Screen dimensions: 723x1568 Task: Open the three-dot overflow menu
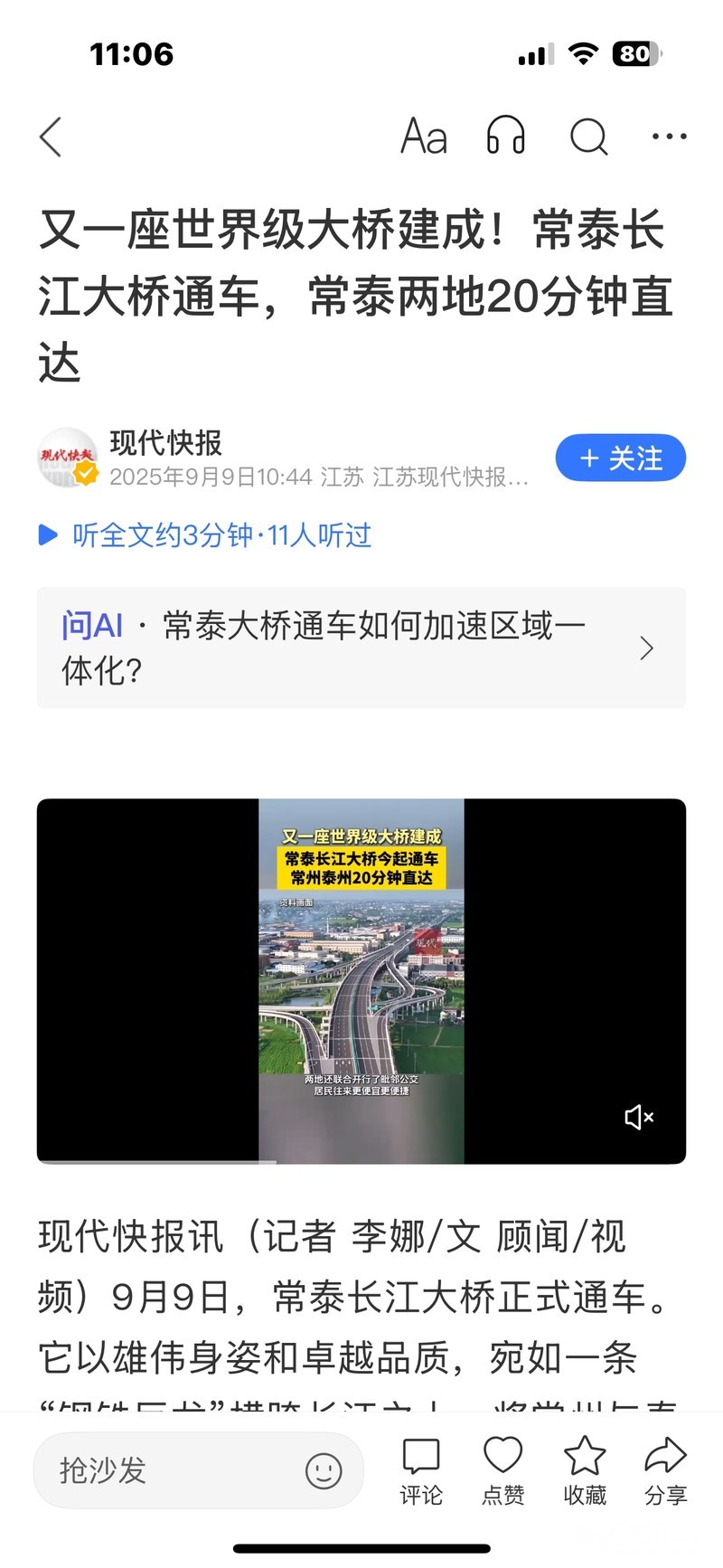pyautogui.click(x=669, y=137)
